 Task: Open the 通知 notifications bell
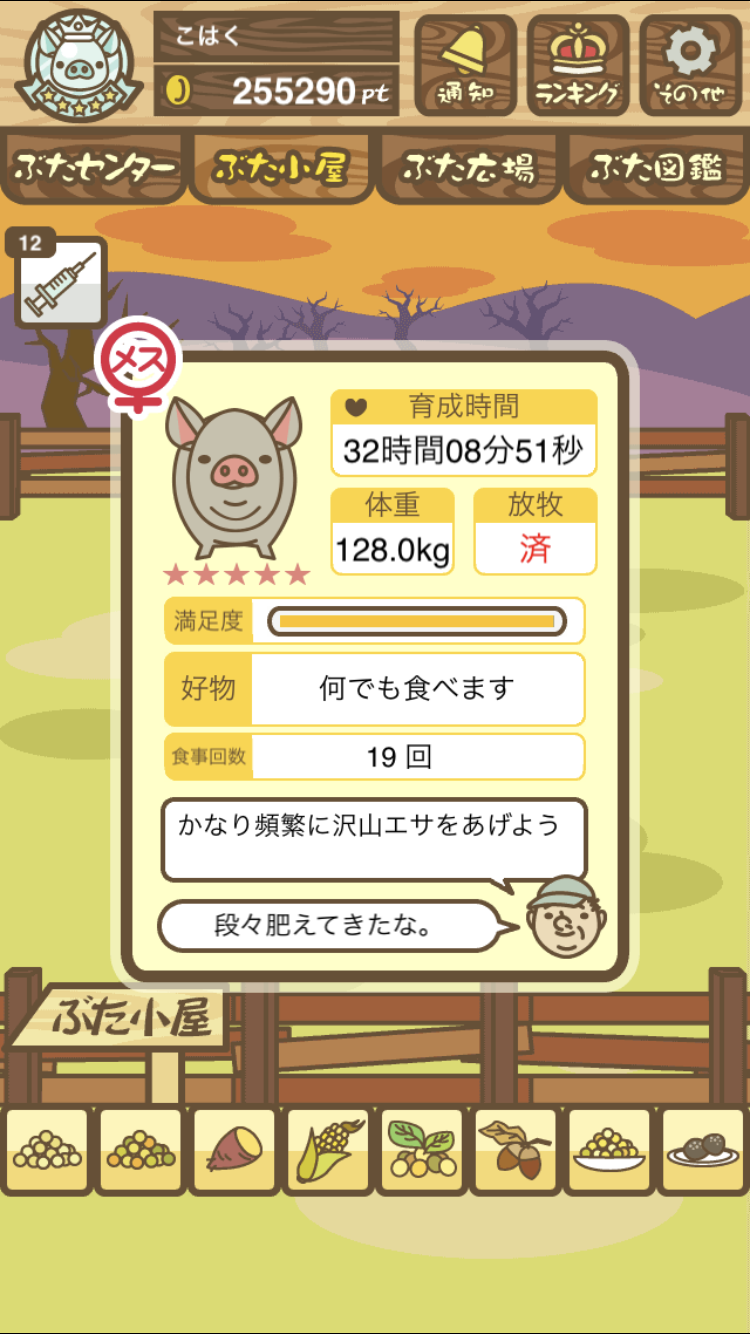465,65
